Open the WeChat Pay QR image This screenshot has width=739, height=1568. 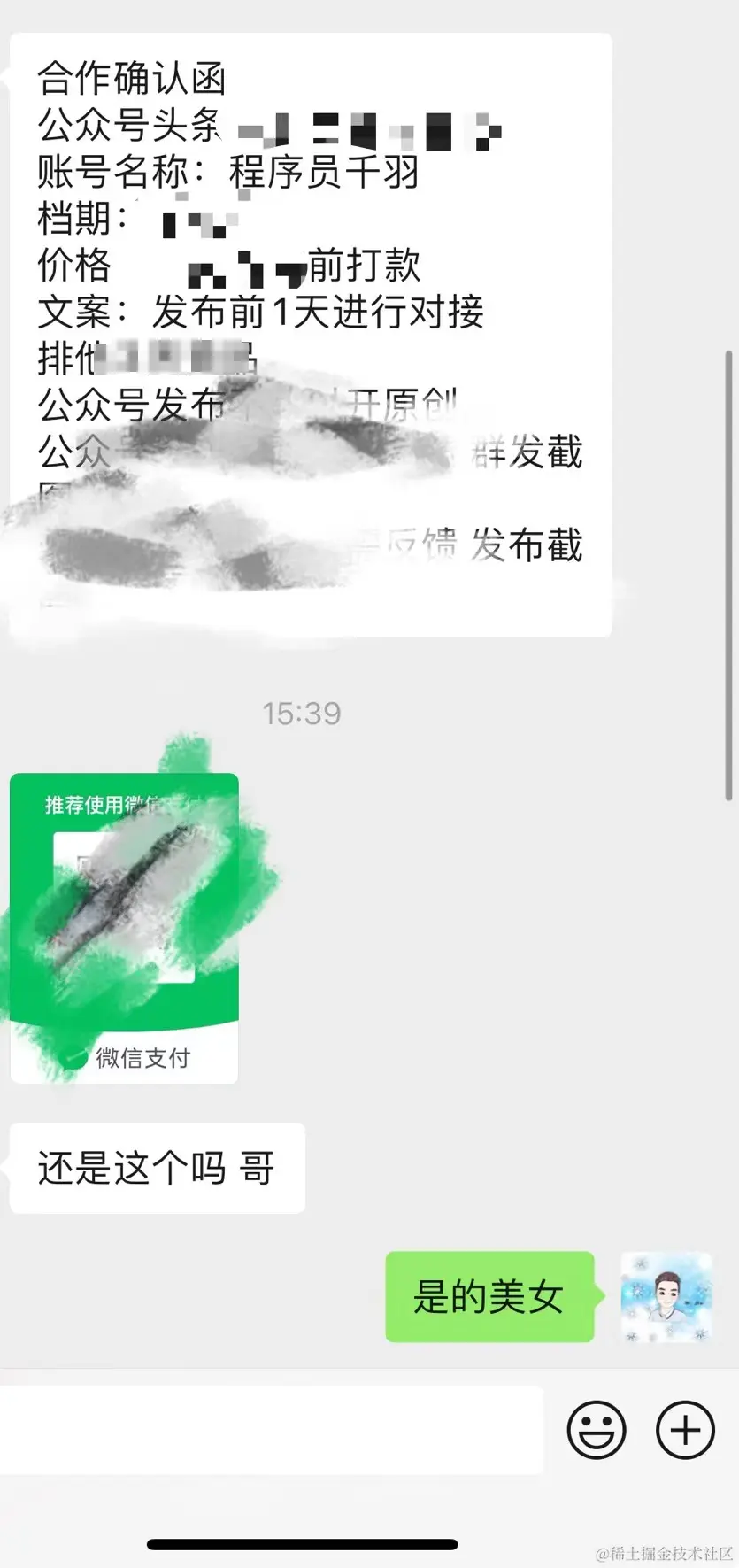[124, 927]
